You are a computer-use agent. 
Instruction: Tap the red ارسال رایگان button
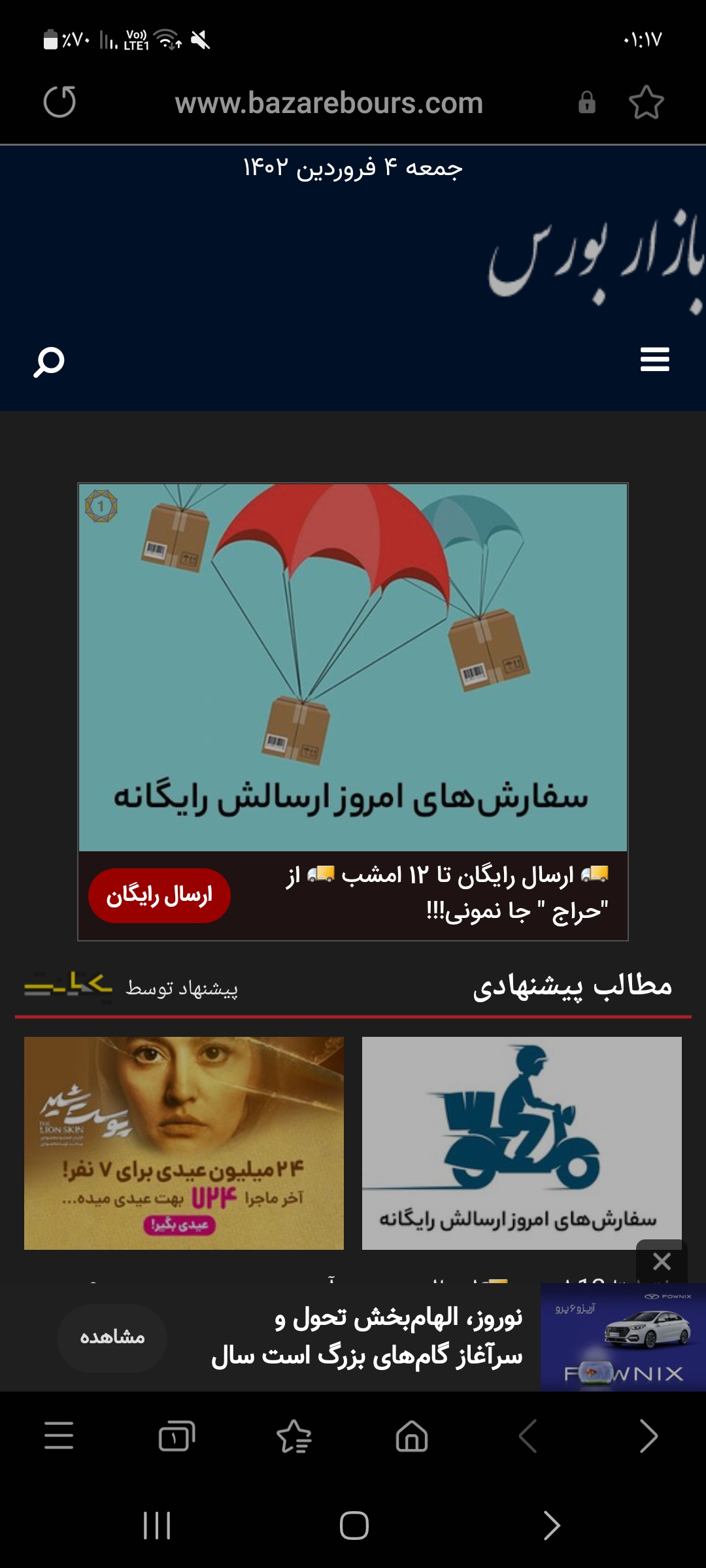tap(159, 895)
